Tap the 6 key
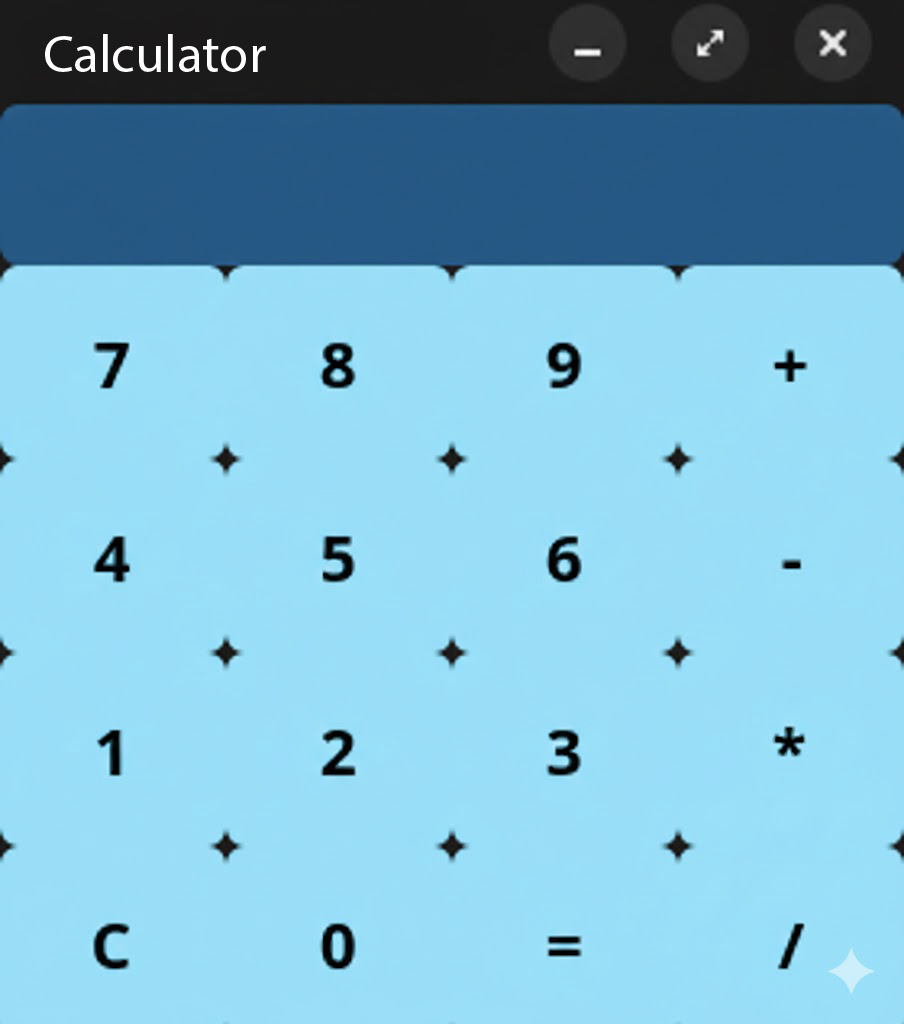This screenshot has height=1024, width=904. click(x=564, y=559)
